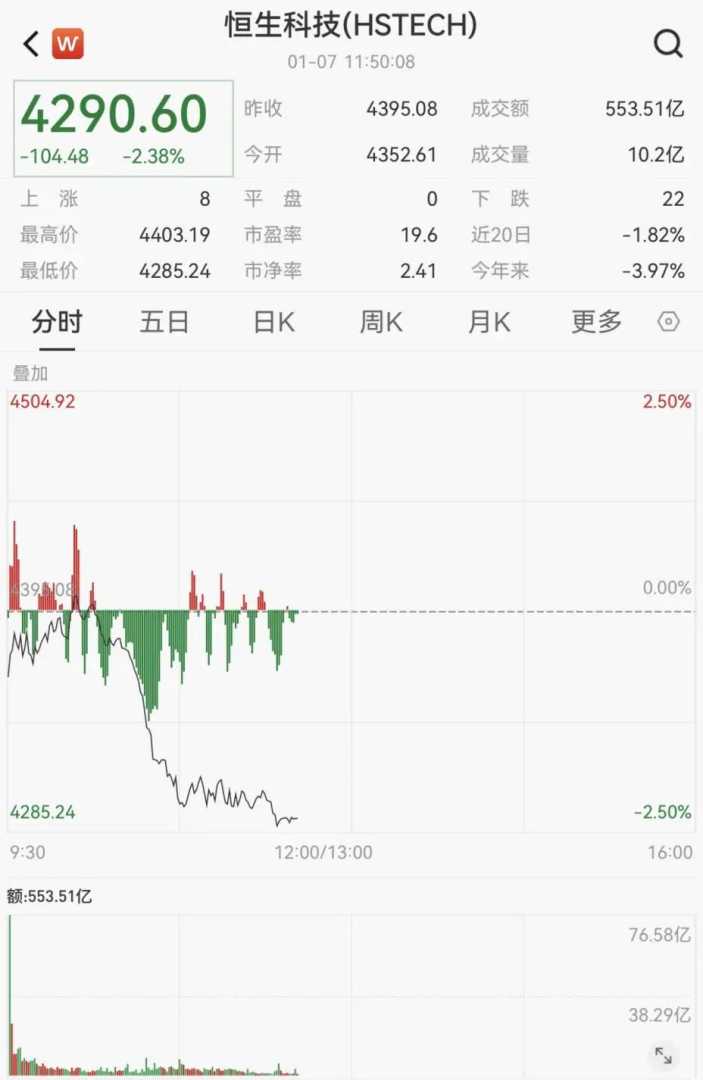The width and height of the screenshot is (703, 1080).
Task: Switch to the 分时 chart tab
Action: tap(57, 322)
